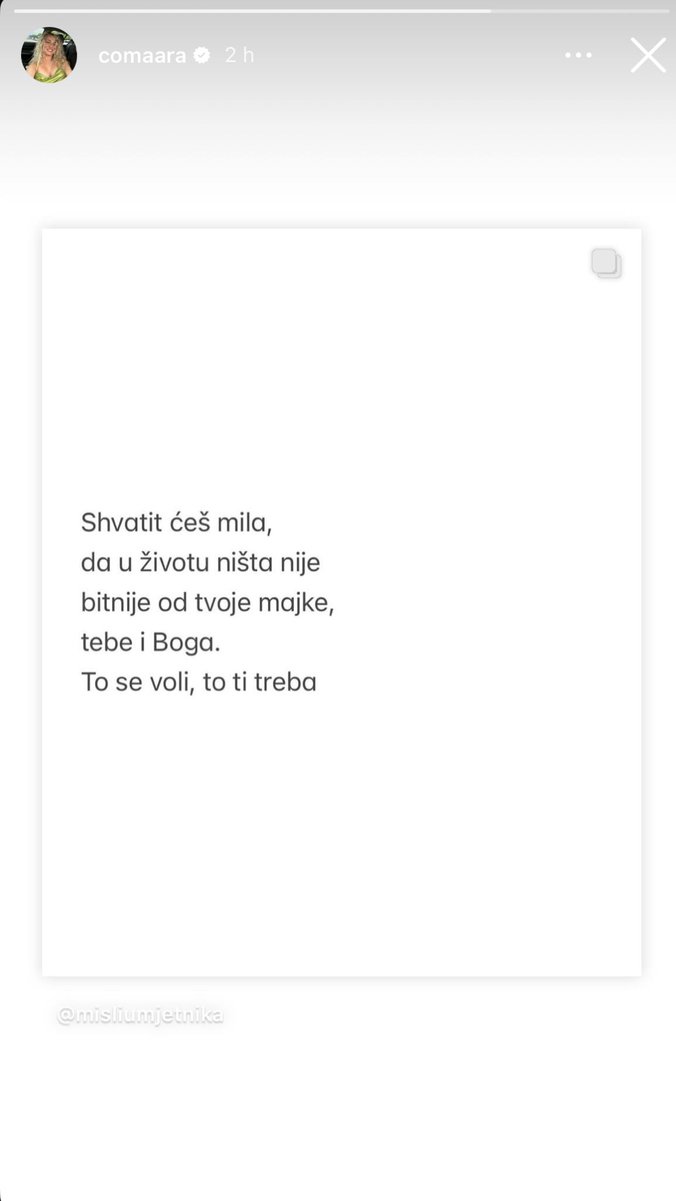Screen dimensions: 676x1201
Task: Open the story options menu
Action: 578,55
